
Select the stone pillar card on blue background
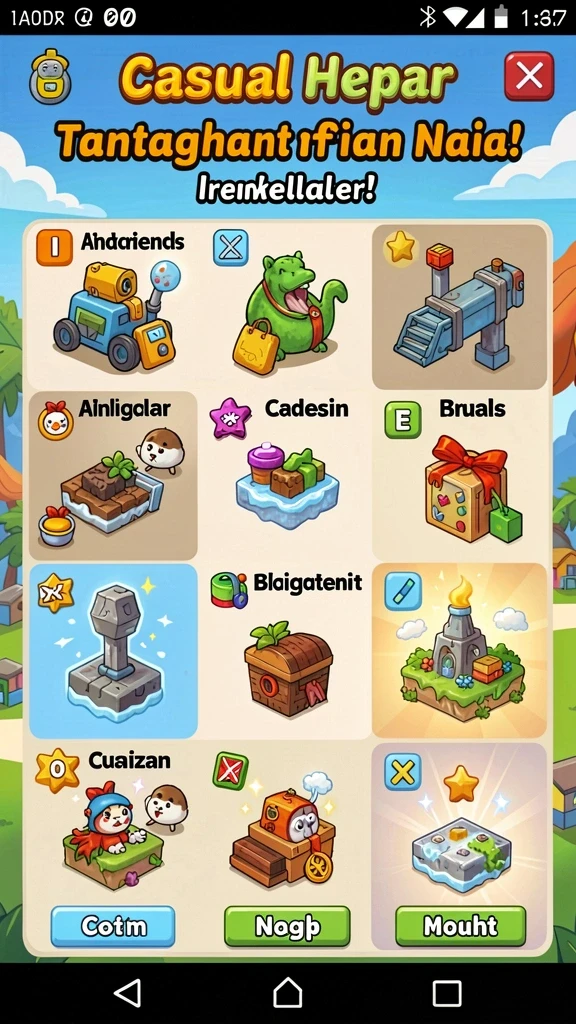click(x=113, y=651)
